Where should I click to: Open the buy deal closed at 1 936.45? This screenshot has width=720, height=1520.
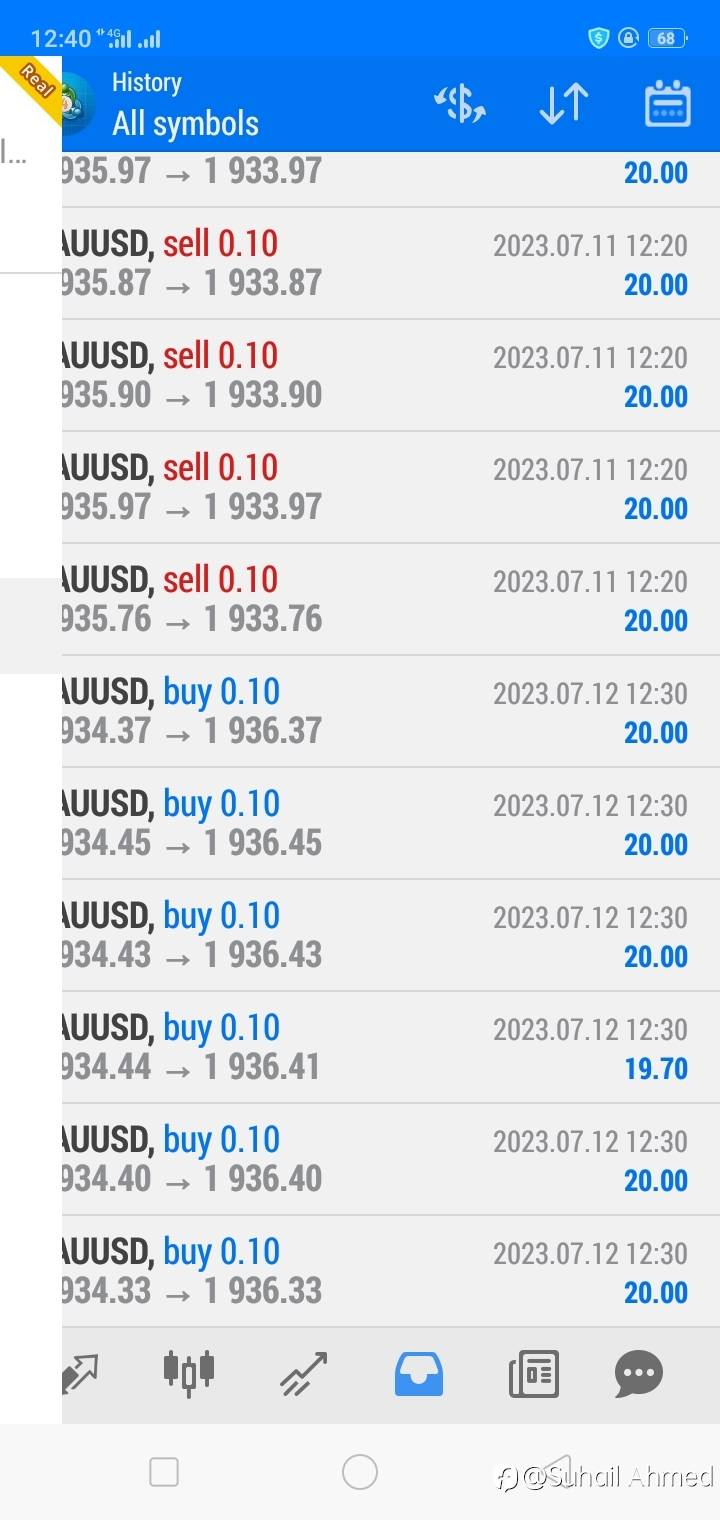[x=390, y=824]
